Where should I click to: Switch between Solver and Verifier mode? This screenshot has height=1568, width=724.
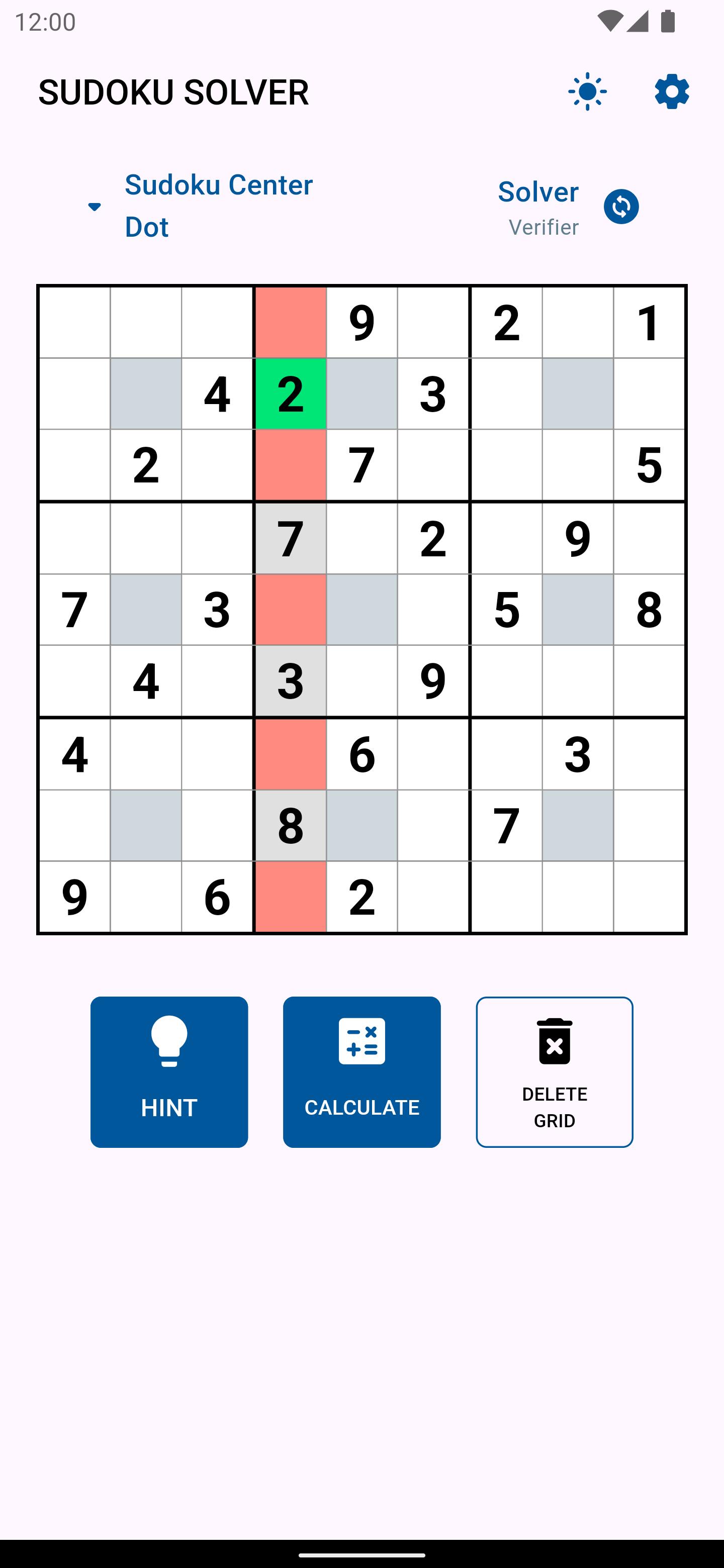(621, 207)
